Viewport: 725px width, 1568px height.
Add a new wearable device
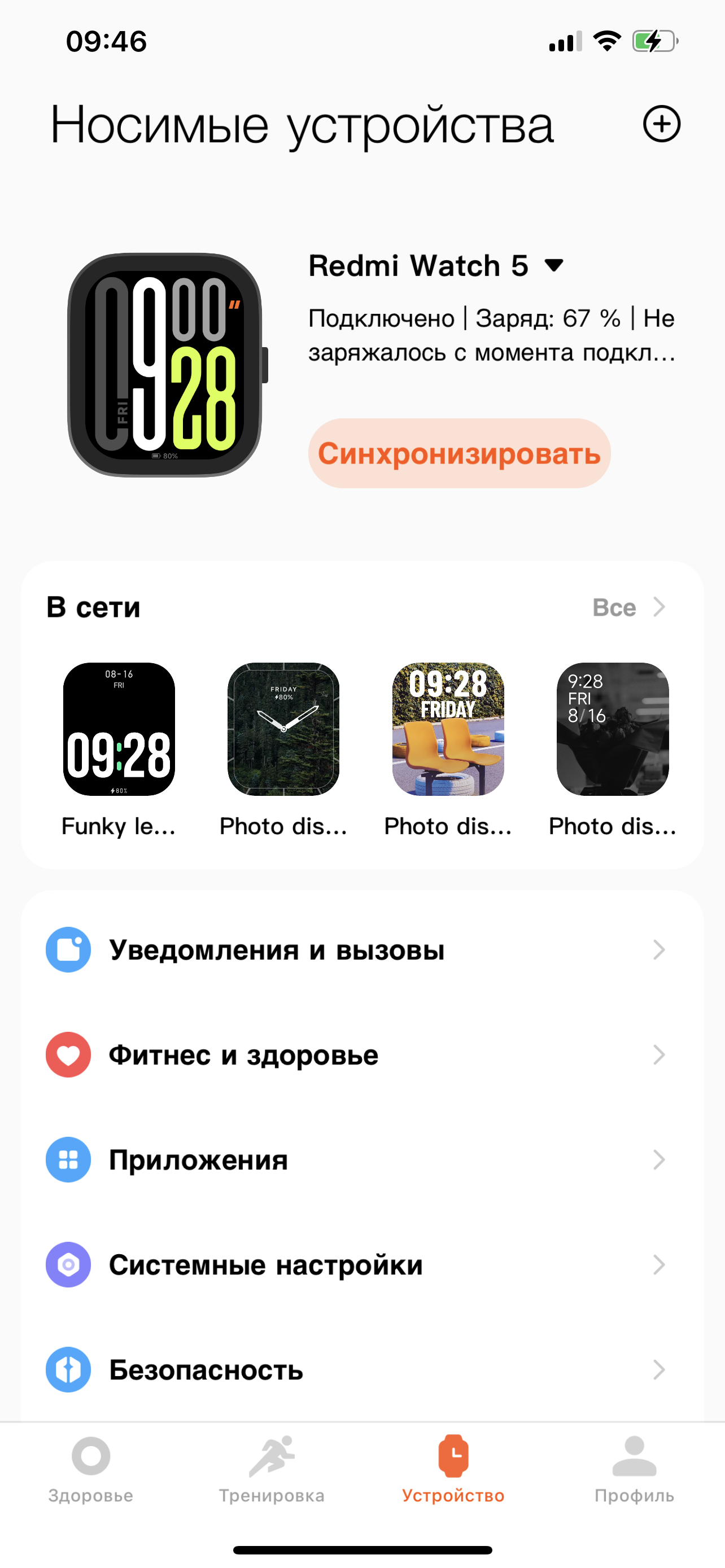point(661,124)
